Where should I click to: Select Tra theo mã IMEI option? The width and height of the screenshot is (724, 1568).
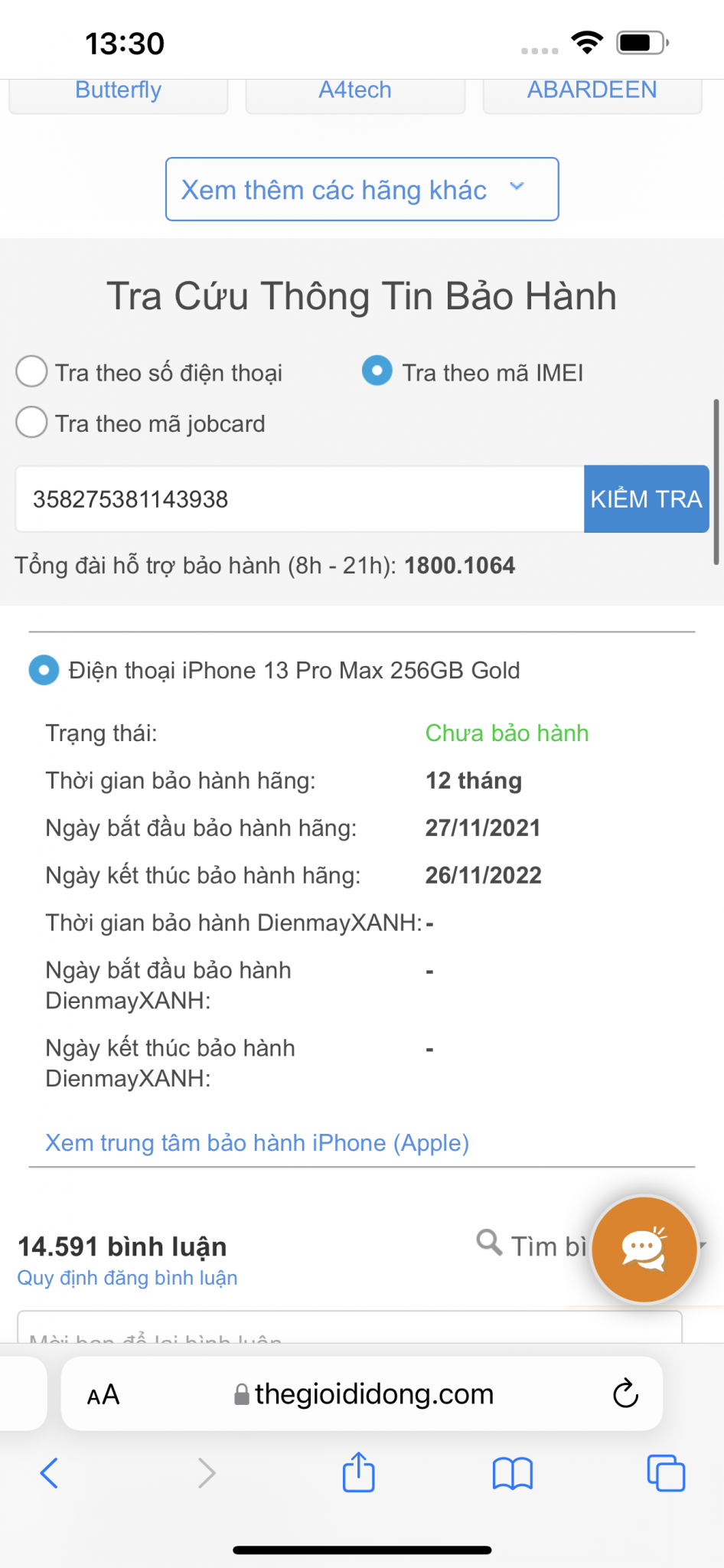pyautogui.click(x=377, y=371)
